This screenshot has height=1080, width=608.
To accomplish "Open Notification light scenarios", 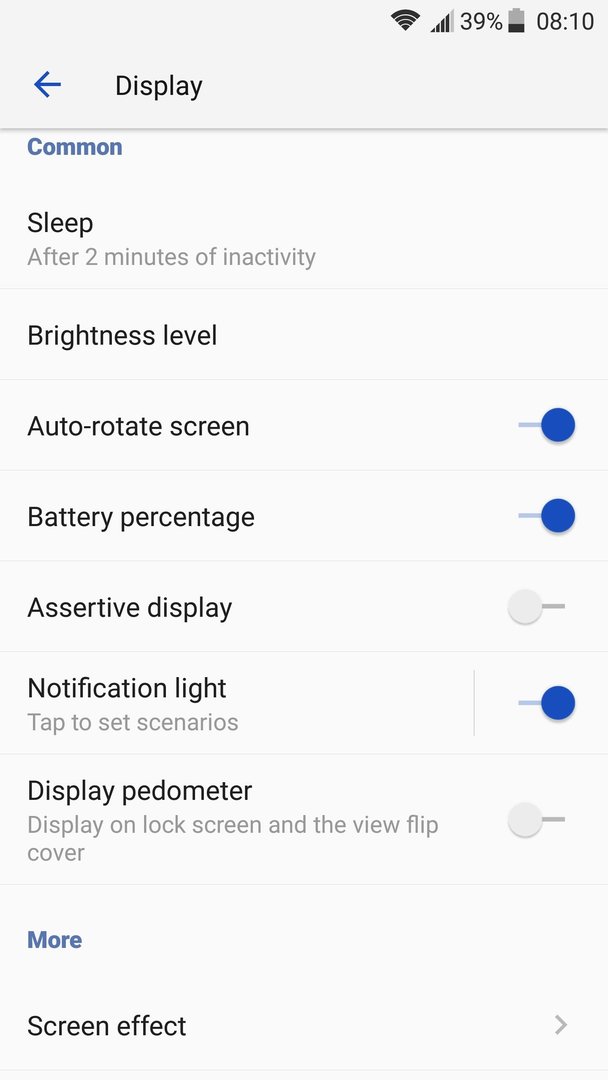I will pos(236,703).
